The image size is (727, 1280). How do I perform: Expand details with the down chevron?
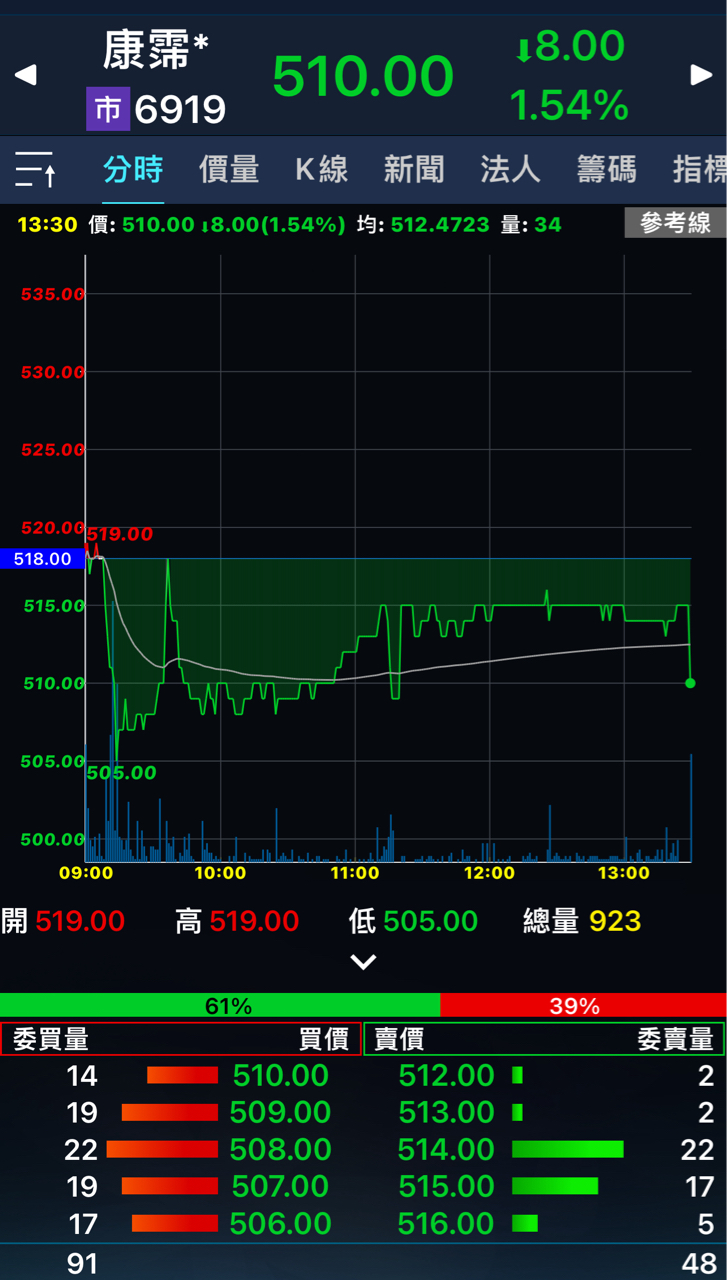coord(363,962)
